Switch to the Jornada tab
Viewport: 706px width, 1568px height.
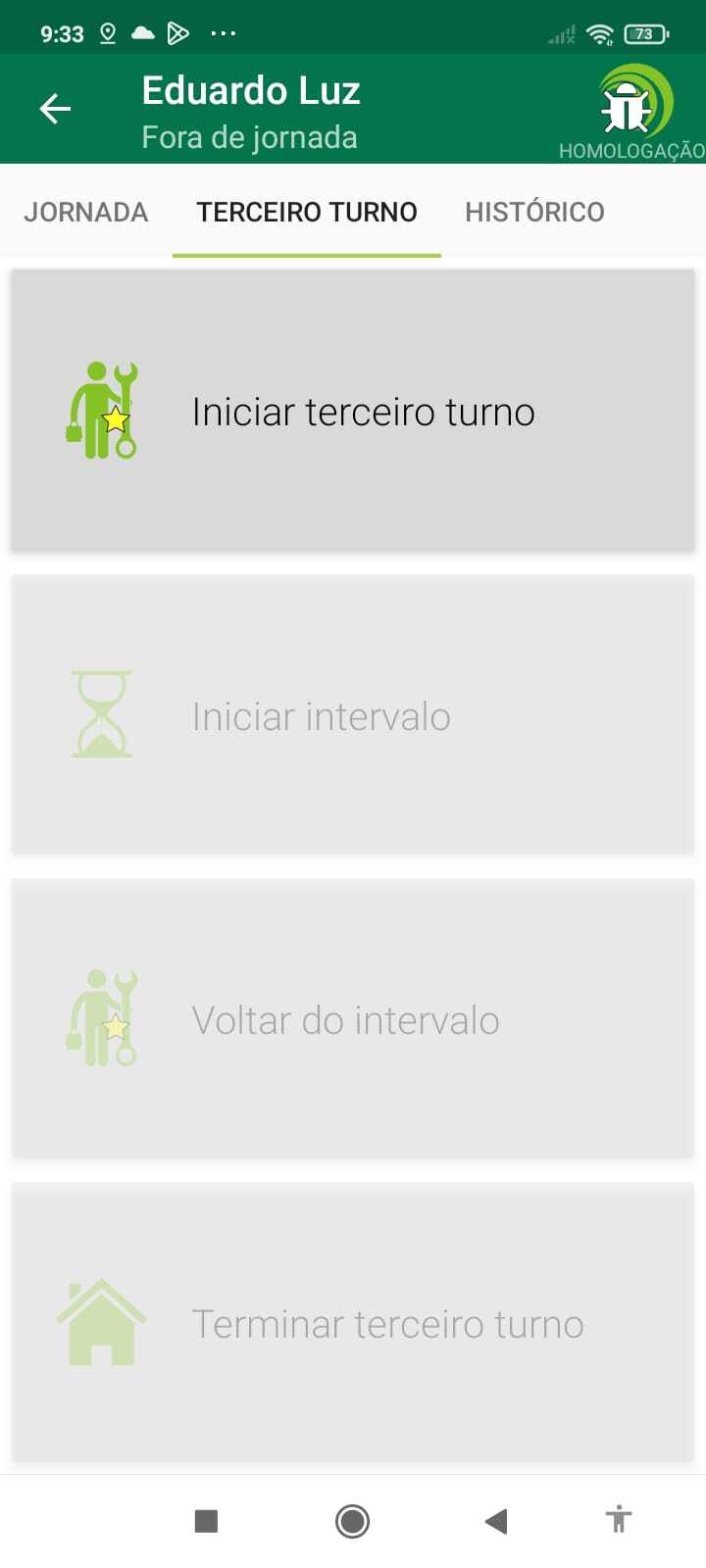coord(86,212)
